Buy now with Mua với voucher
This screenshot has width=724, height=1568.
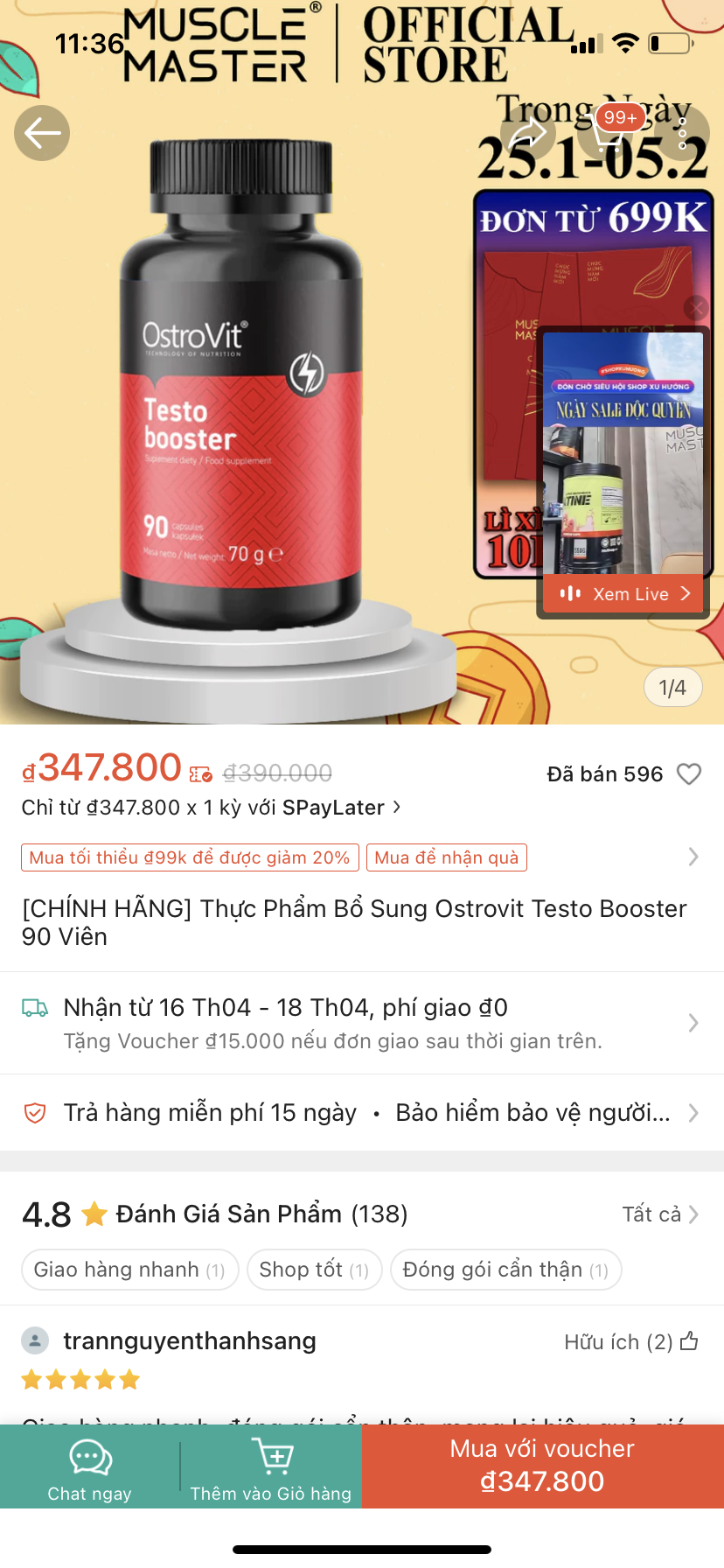542,1466
